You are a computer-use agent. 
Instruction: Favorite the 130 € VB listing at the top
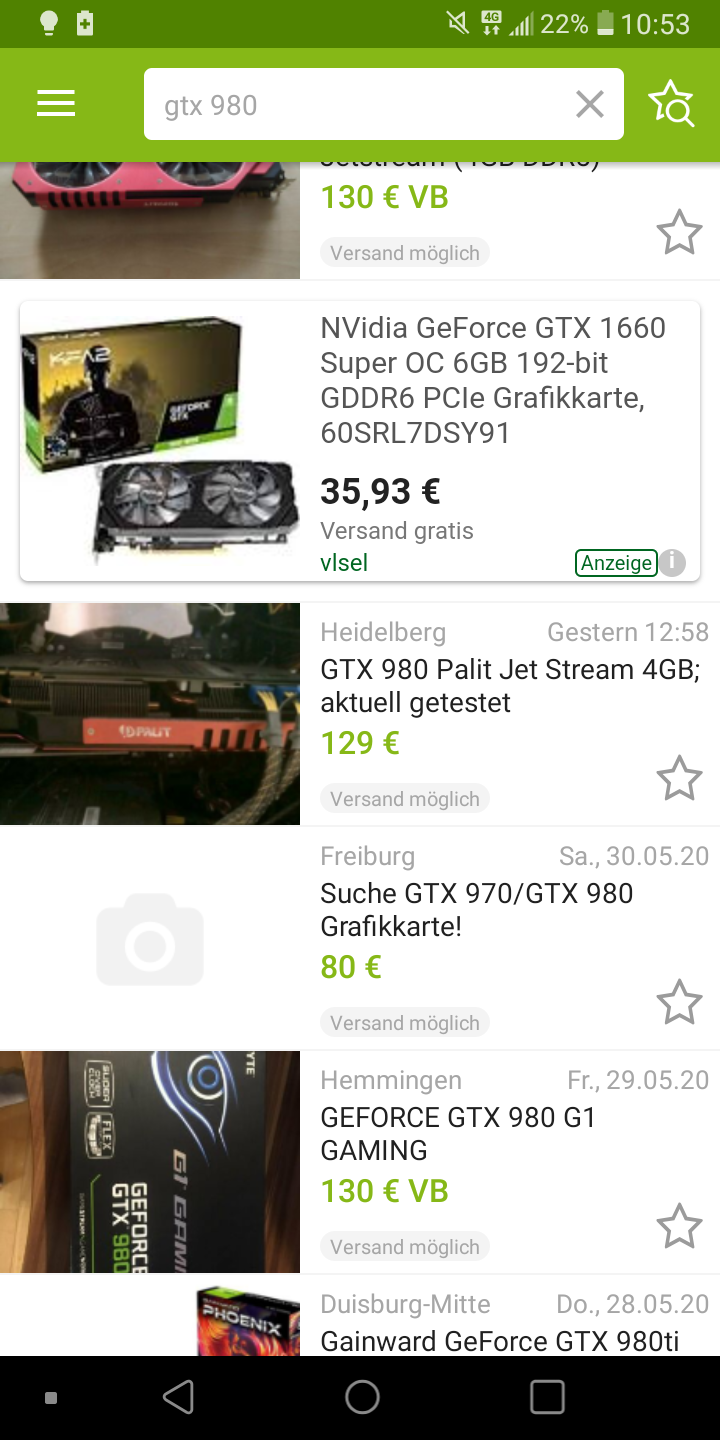click(x=679, y=232)
